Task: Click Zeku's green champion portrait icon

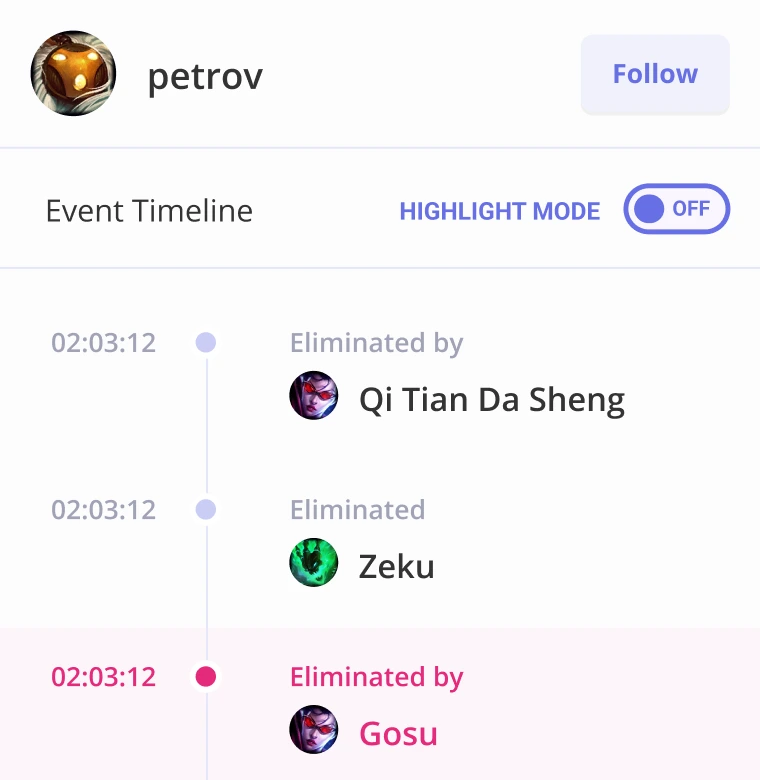Action: 314,562
